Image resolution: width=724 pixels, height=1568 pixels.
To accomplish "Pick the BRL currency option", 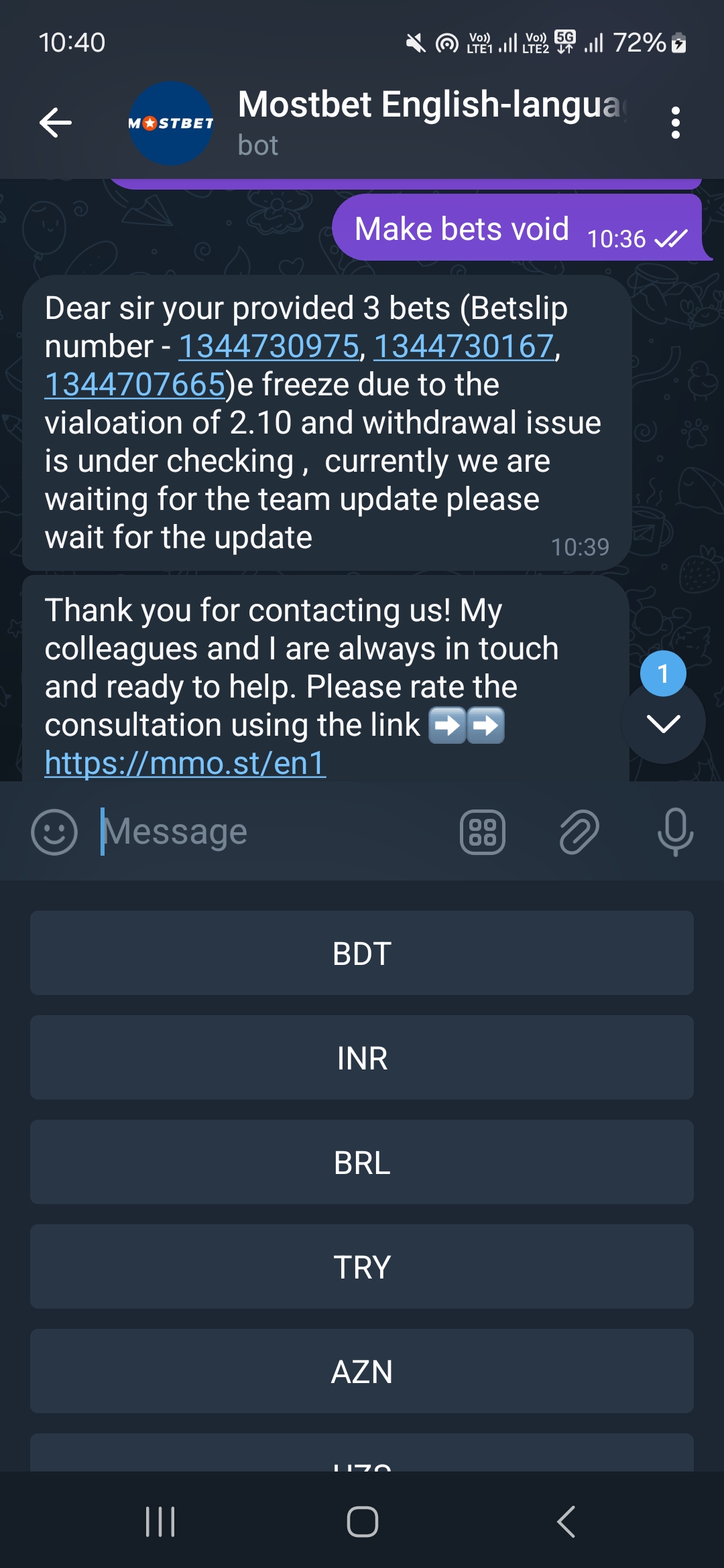I will (362, 1162).
